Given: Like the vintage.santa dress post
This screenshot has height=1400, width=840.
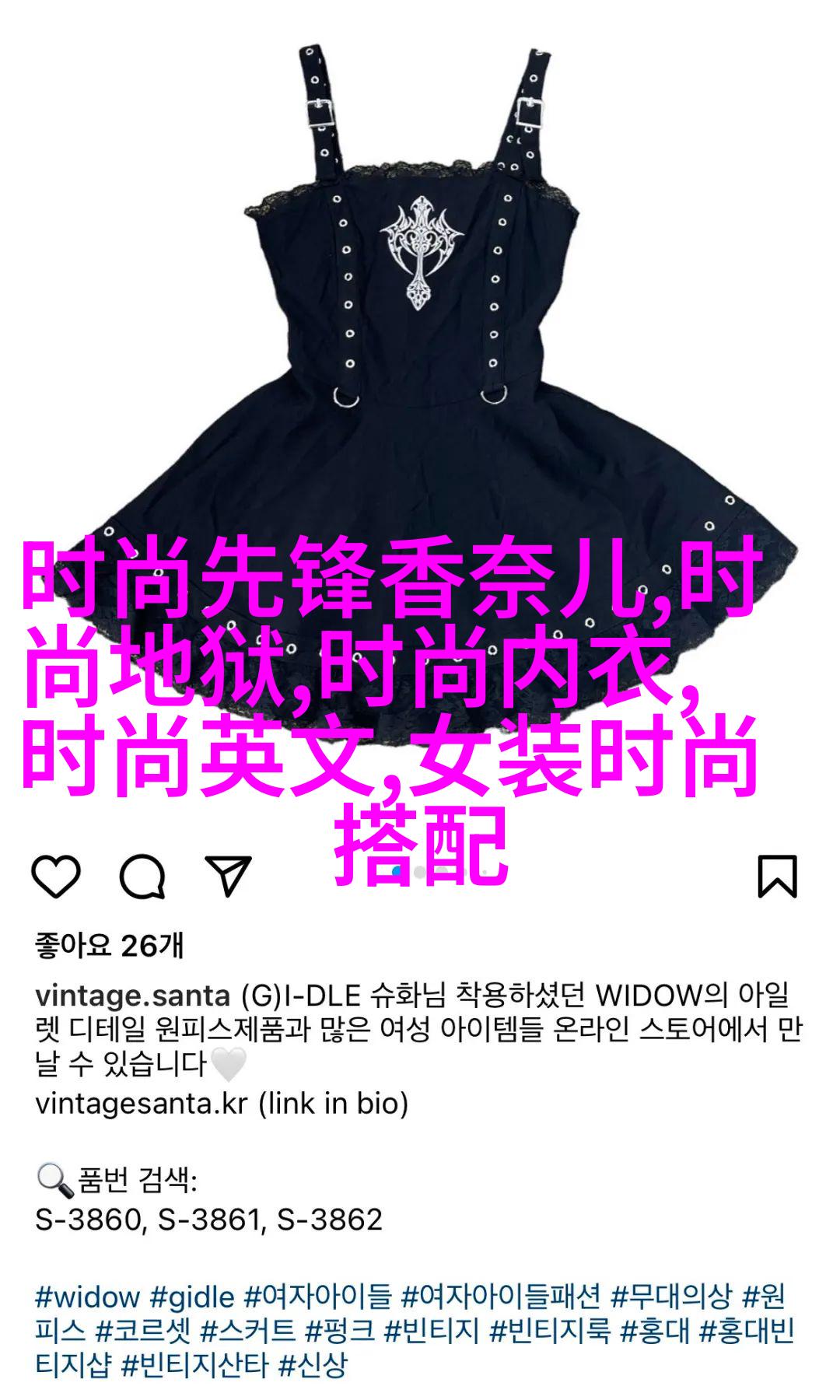Looking at the screenshot, I should [x=56, y=877].
